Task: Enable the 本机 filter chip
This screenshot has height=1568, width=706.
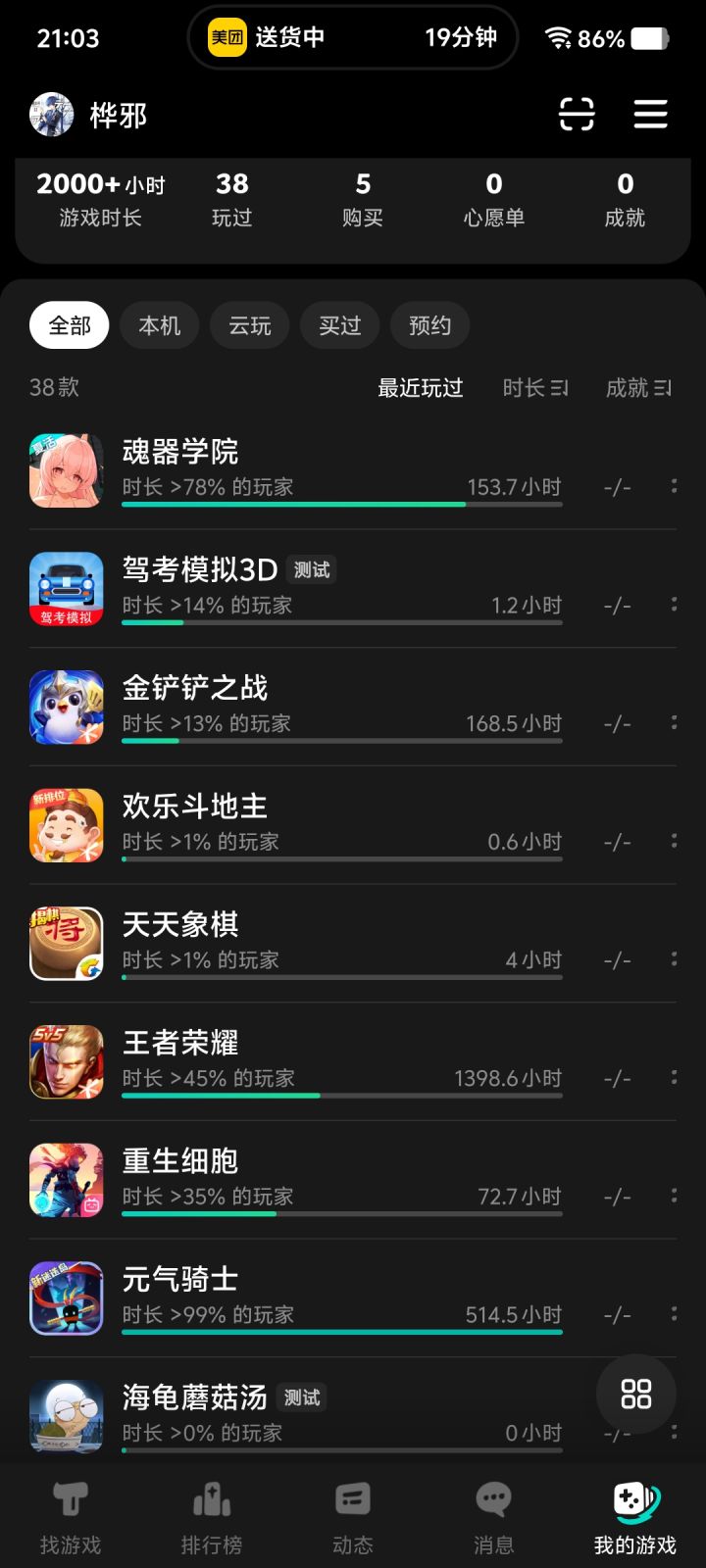Action: (159, 324)
